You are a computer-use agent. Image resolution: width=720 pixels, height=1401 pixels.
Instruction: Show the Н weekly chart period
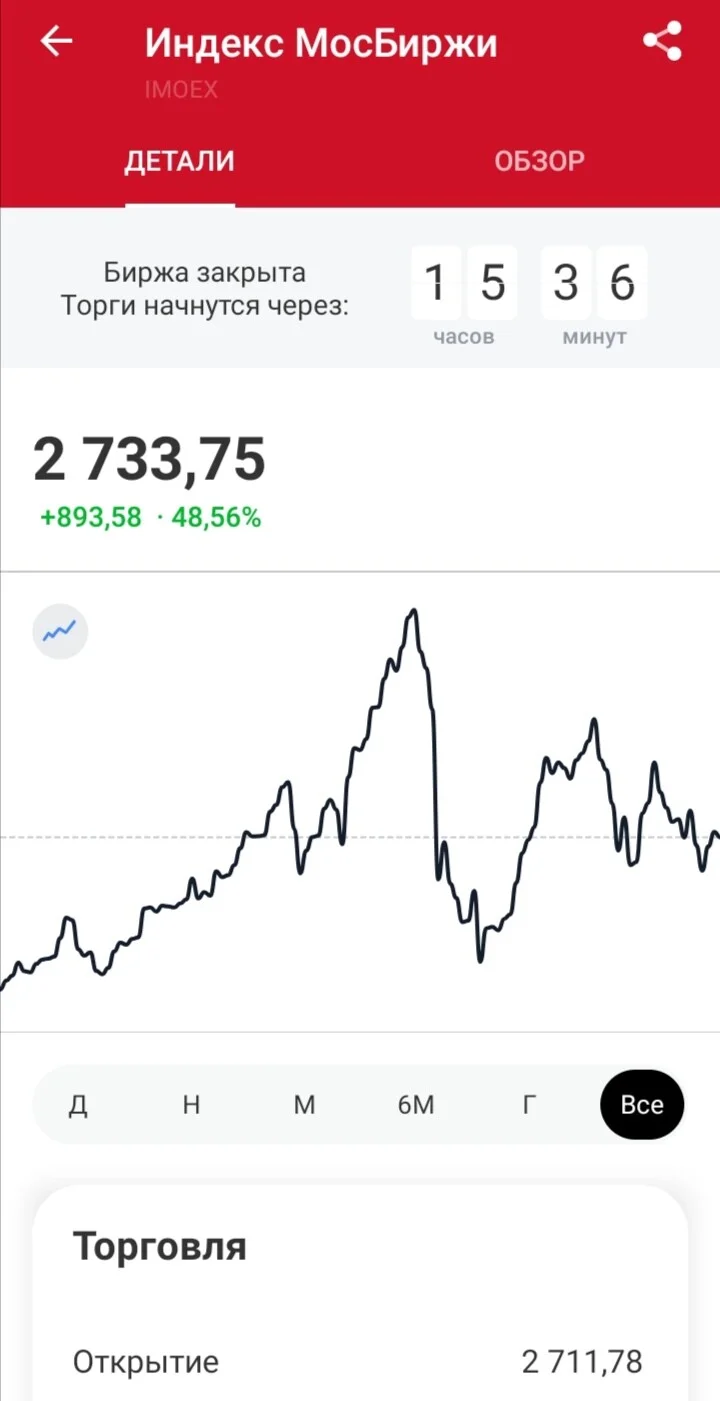click(191, 1105)
